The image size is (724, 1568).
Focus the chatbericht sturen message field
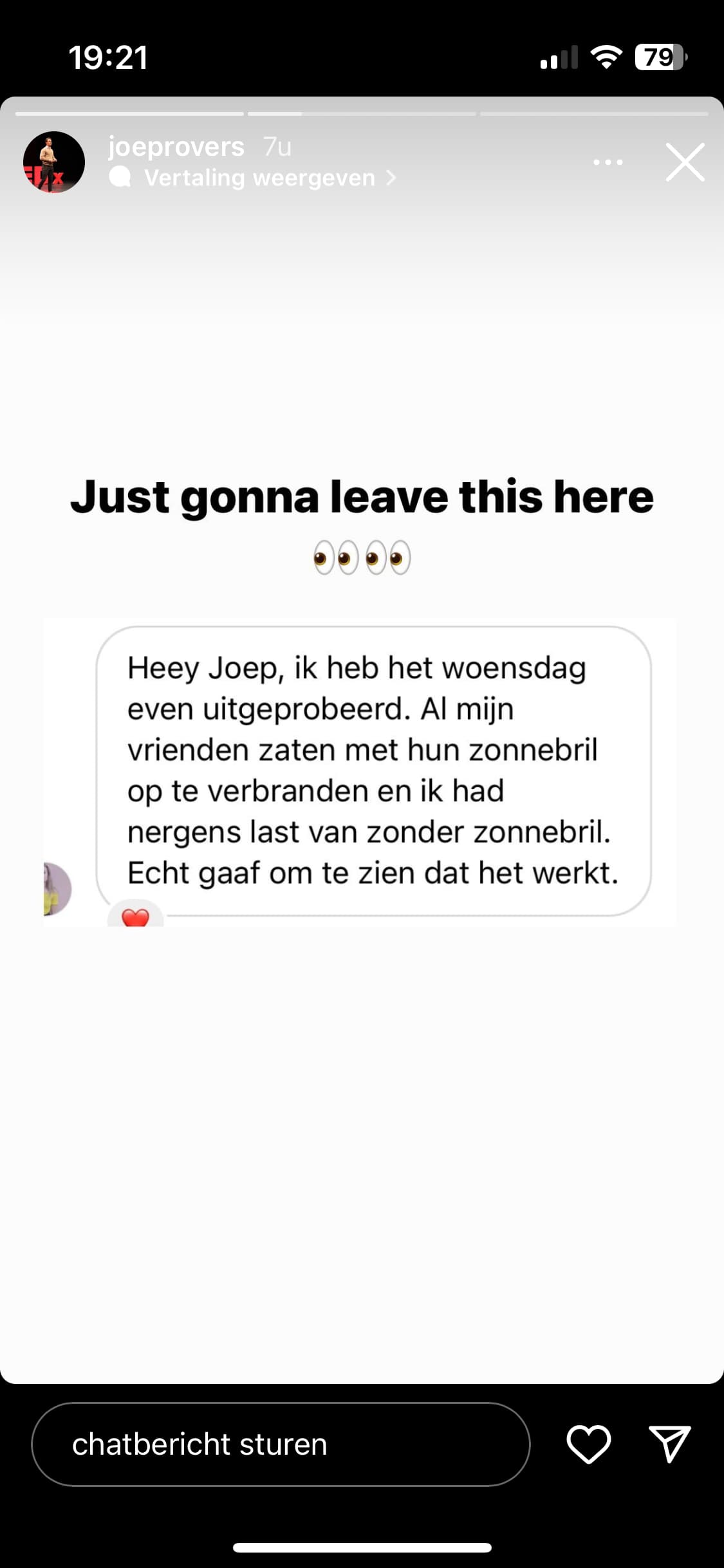click(281, 1444)
